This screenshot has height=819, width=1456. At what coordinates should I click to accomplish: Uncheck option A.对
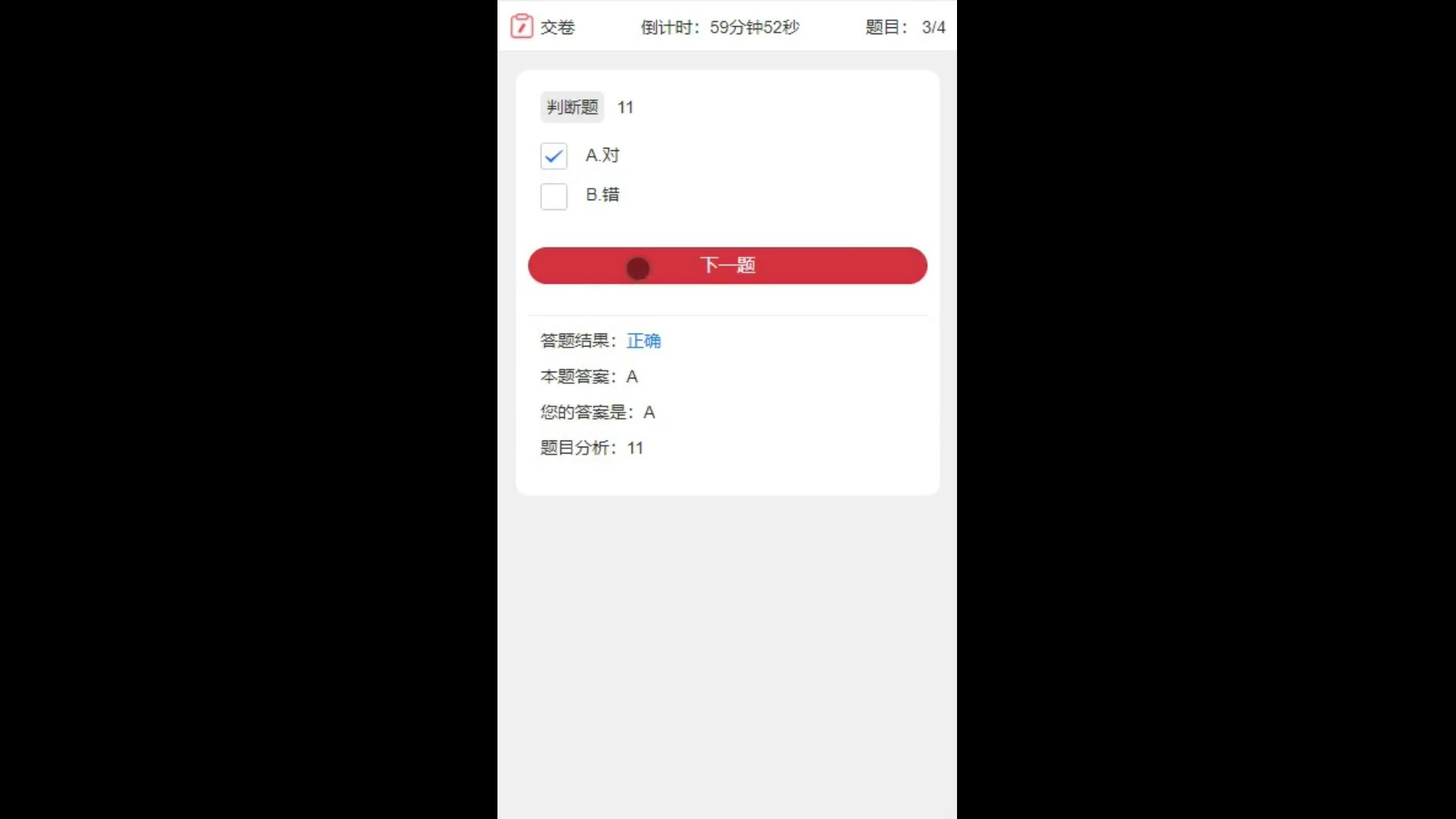click(x=554, y=156)
